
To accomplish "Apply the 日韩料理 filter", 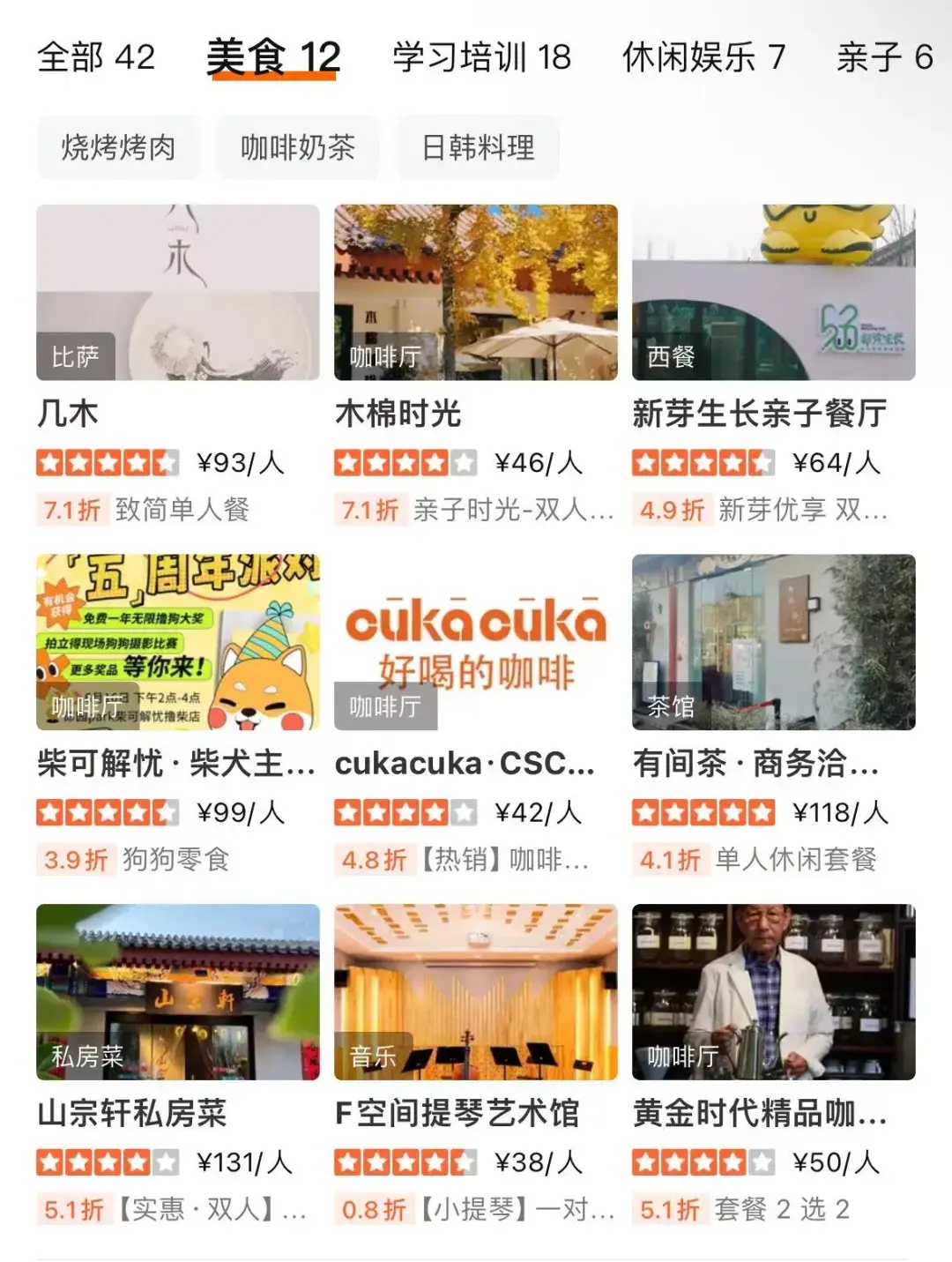I will coord(478,147).
